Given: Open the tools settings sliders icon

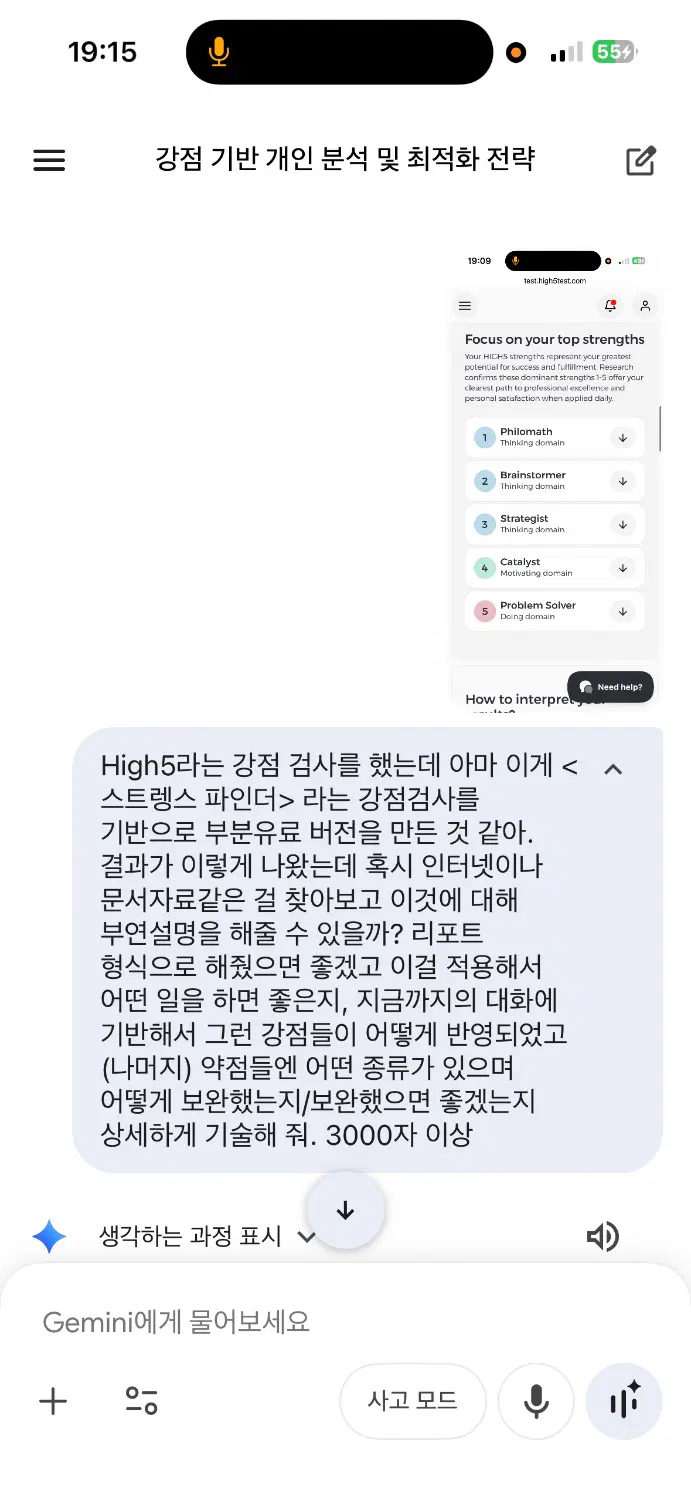Looking at the screenshot, I should (141, 1401).
